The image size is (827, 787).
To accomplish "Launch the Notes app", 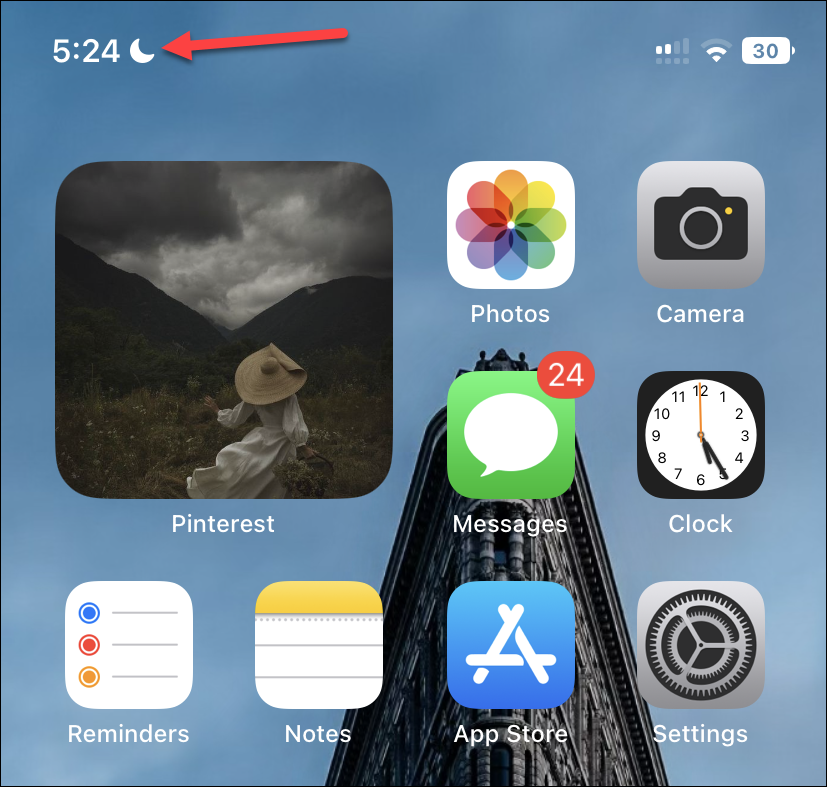I will (319, 645).
